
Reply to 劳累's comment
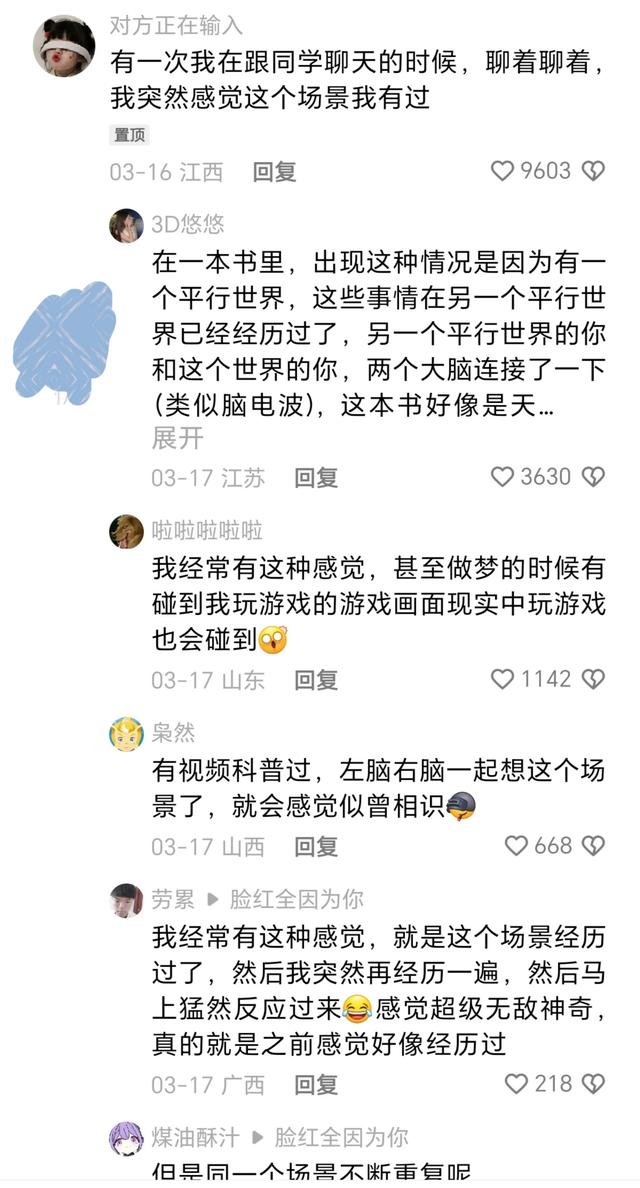(316, 1085)
